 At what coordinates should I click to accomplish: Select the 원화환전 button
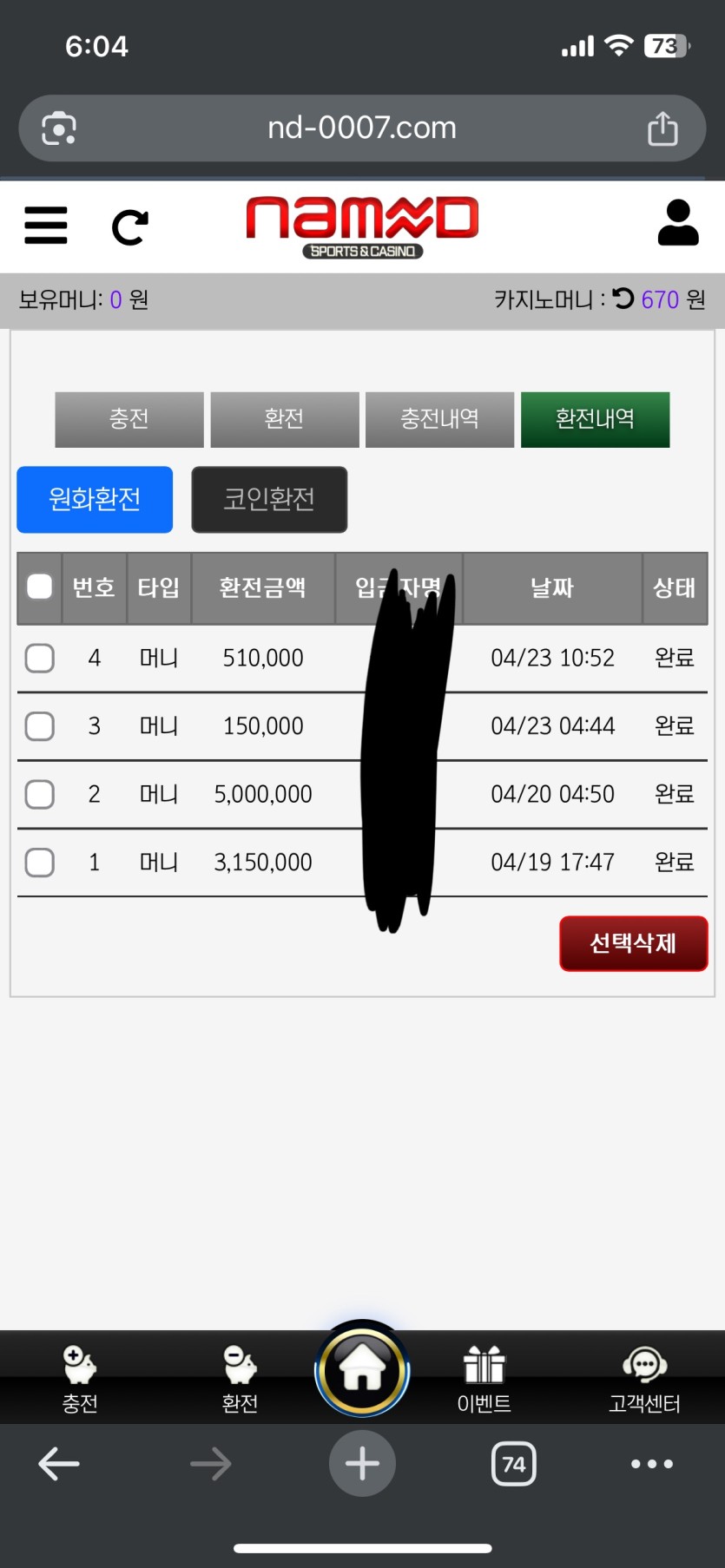coord(95,499)
